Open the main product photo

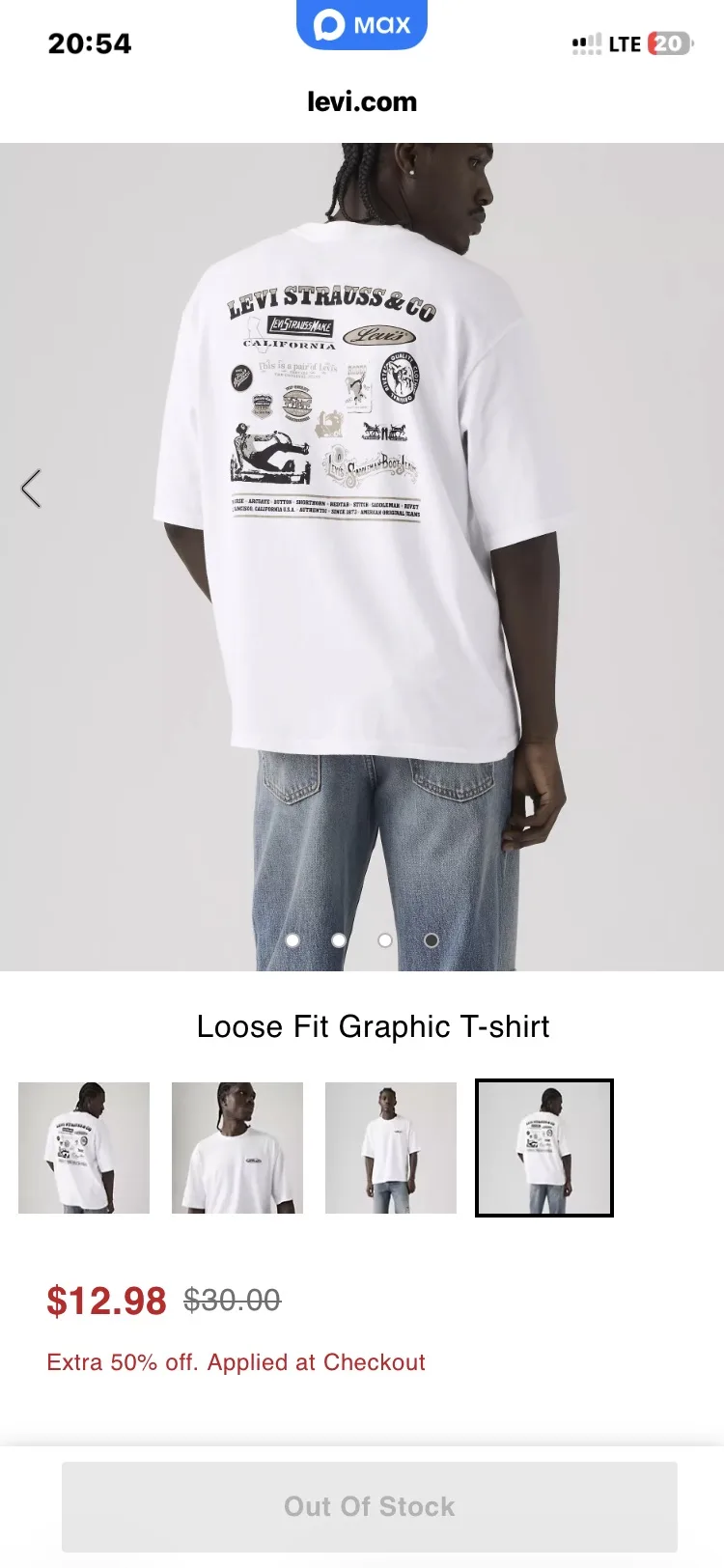(x=362, y=557)
